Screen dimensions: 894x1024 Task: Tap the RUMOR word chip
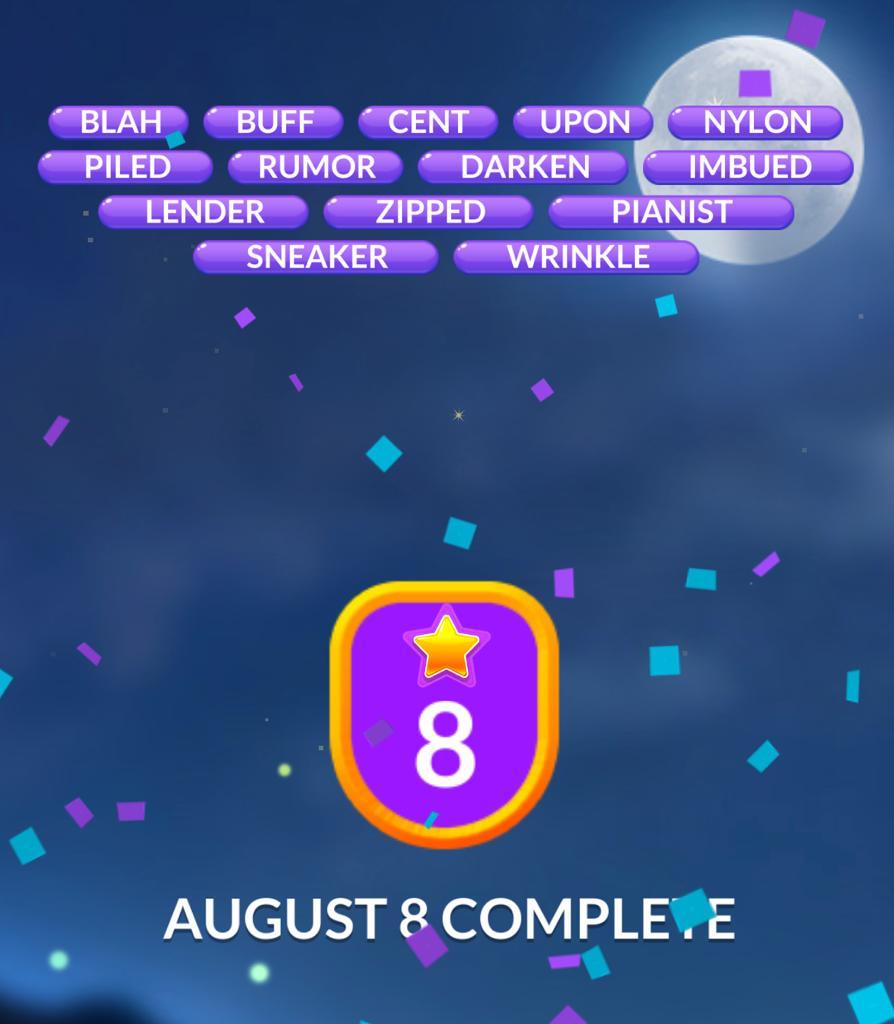point(316,167)
